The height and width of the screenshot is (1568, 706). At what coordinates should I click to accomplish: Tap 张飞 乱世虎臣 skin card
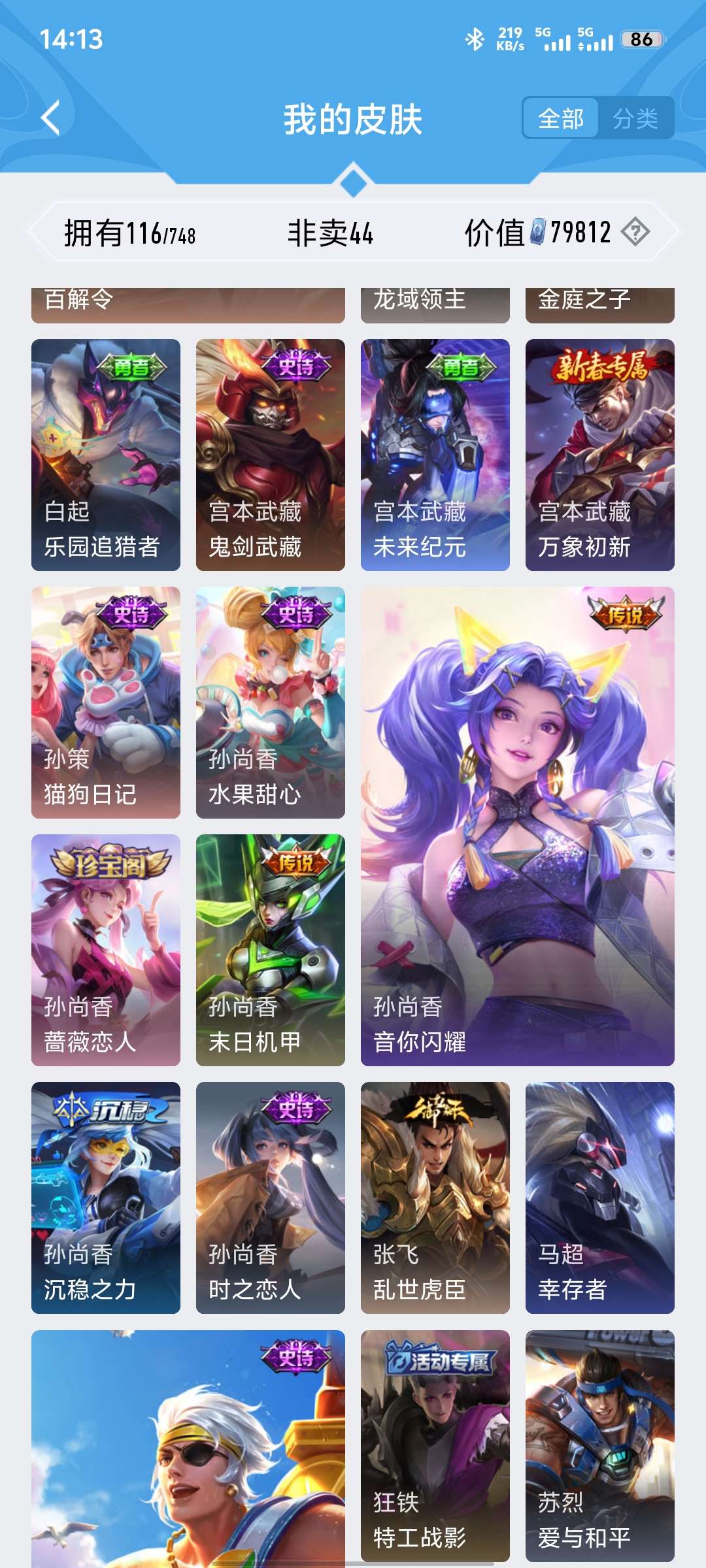[x=435, y=1198]
